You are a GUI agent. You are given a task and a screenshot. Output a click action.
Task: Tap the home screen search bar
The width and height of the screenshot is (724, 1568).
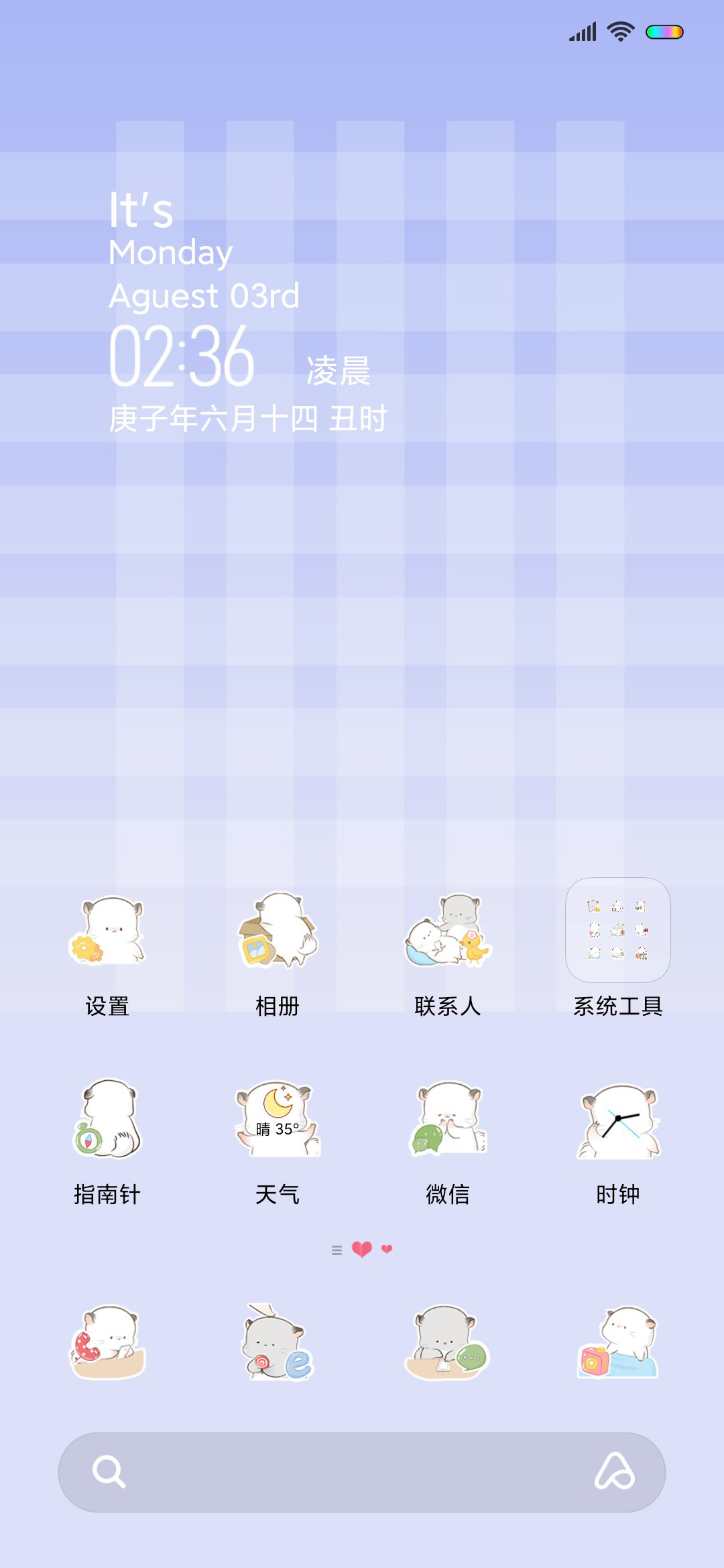[362, 1472]
